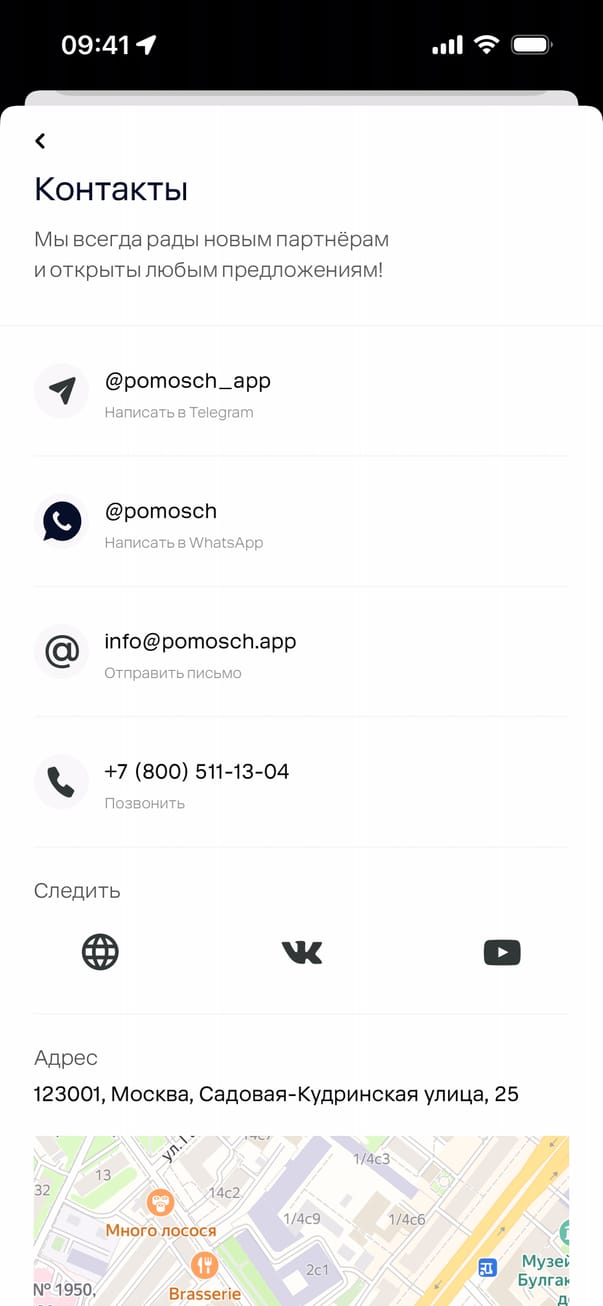Open the YouTube channel icon
603x1306 pixels.
[x=502, y=953]
